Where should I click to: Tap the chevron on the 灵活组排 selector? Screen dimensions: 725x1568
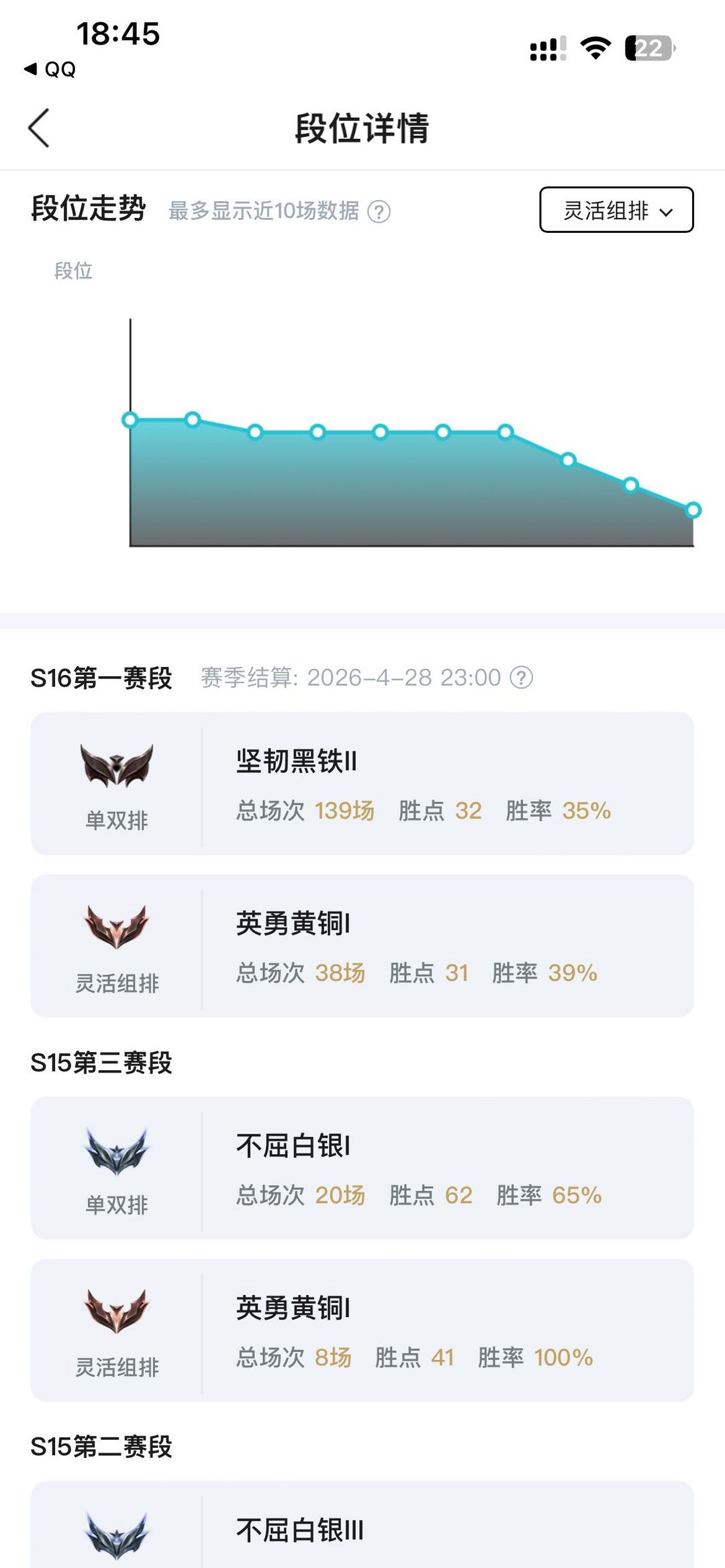point(665,211)
